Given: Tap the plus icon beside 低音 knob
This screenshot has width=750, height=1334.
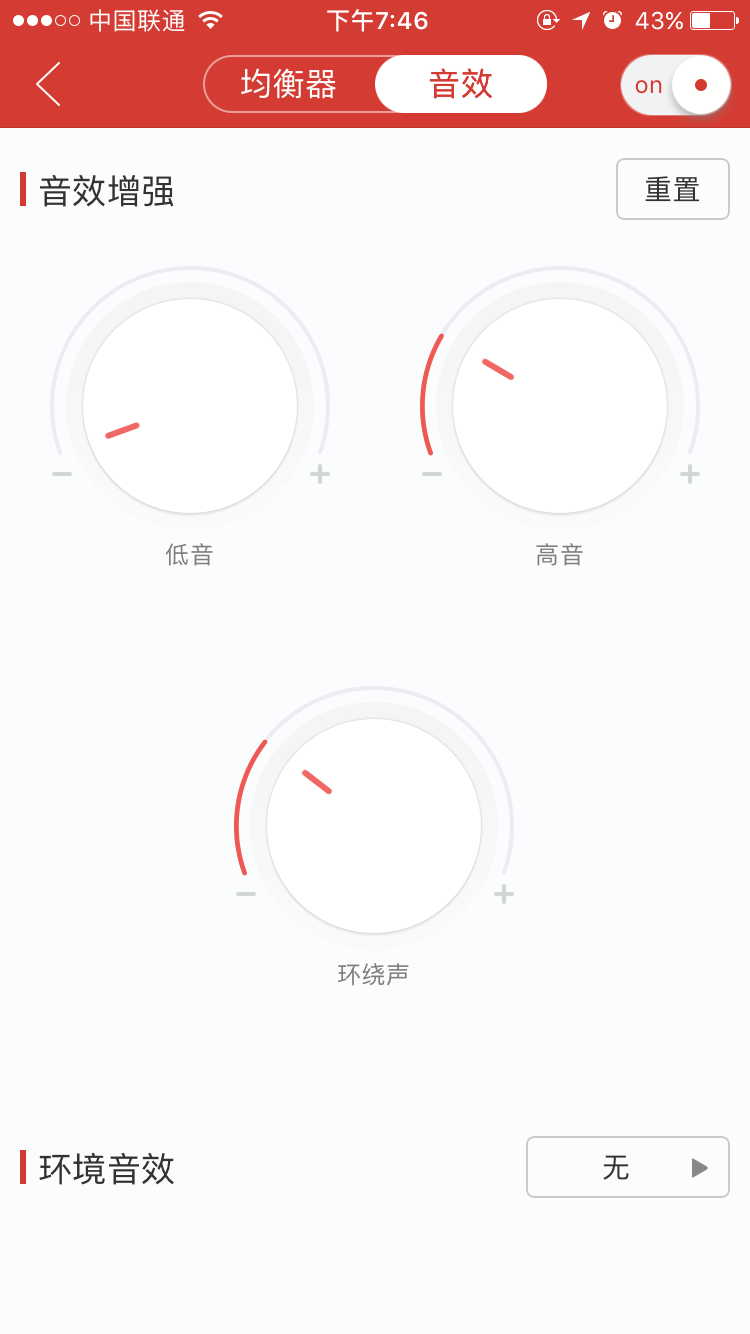Looking at the screenshot, I should [x=320, y=474].
